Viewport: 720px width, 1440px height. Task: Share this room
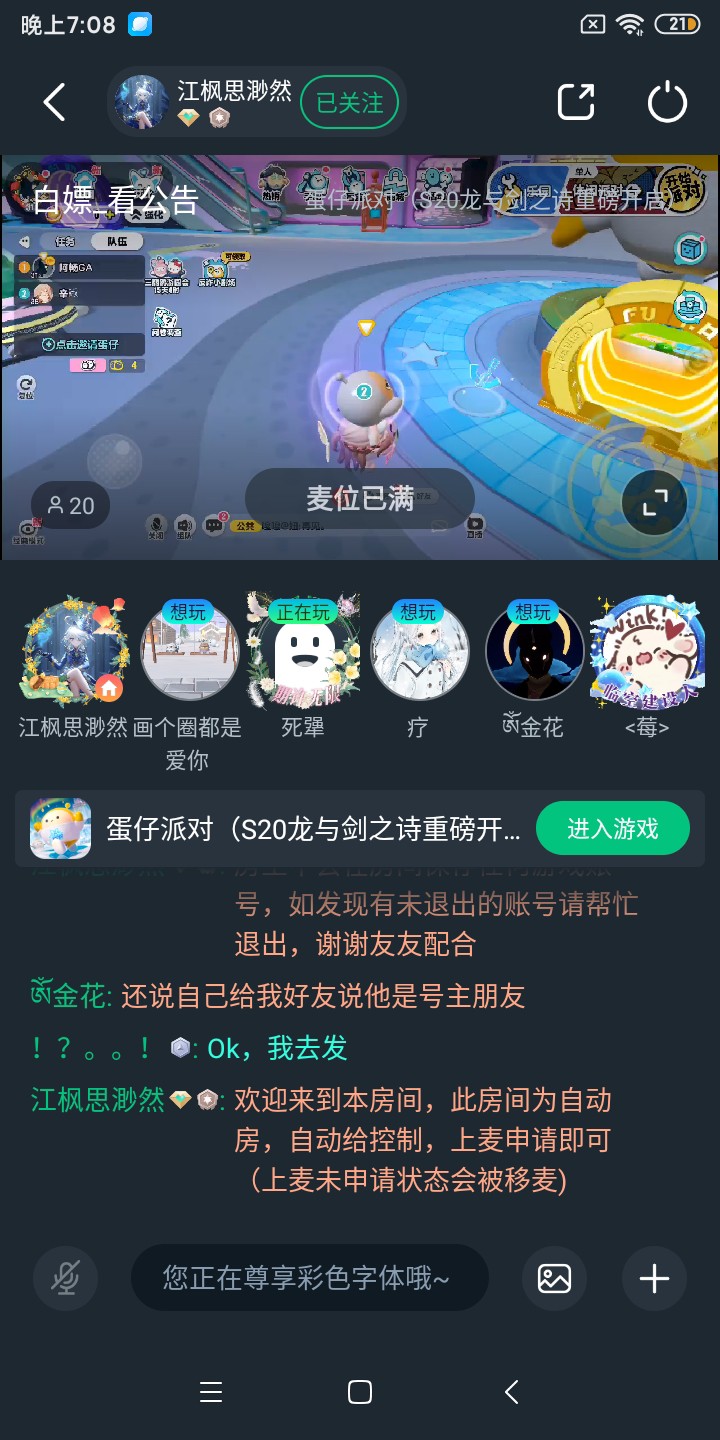(575, 102)
